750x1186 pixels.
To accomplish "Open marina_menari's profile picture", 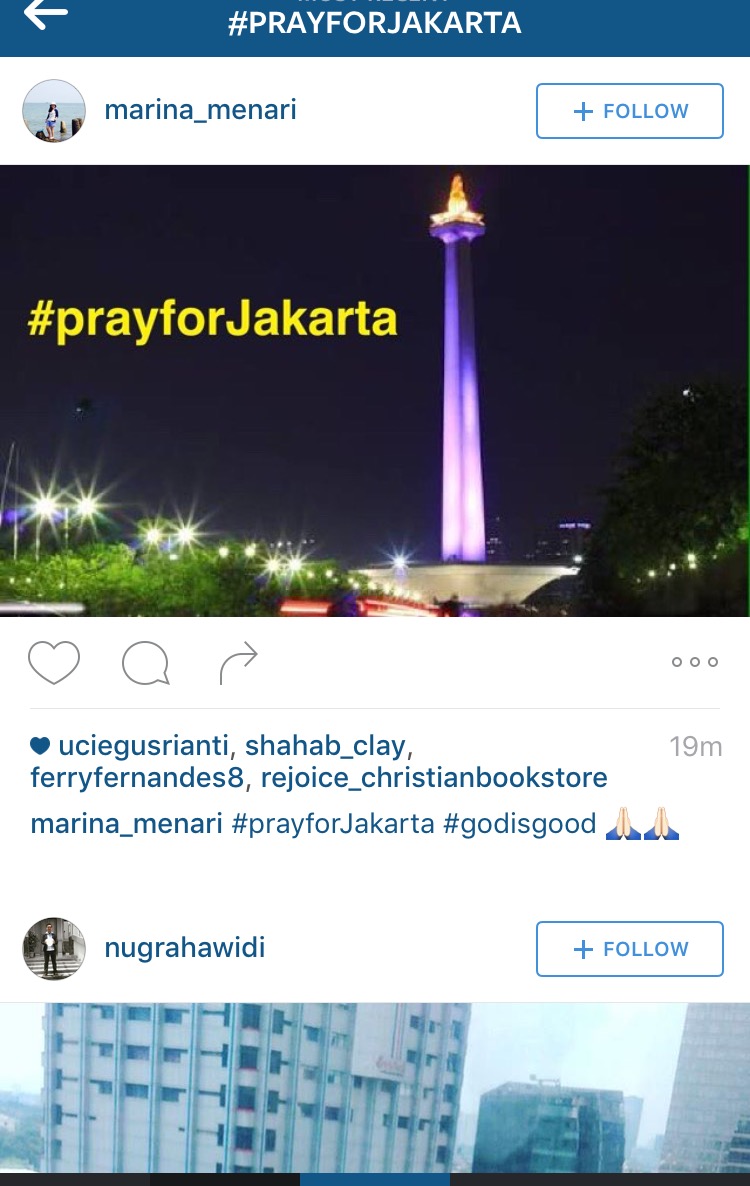I will [x=54, y=111].
